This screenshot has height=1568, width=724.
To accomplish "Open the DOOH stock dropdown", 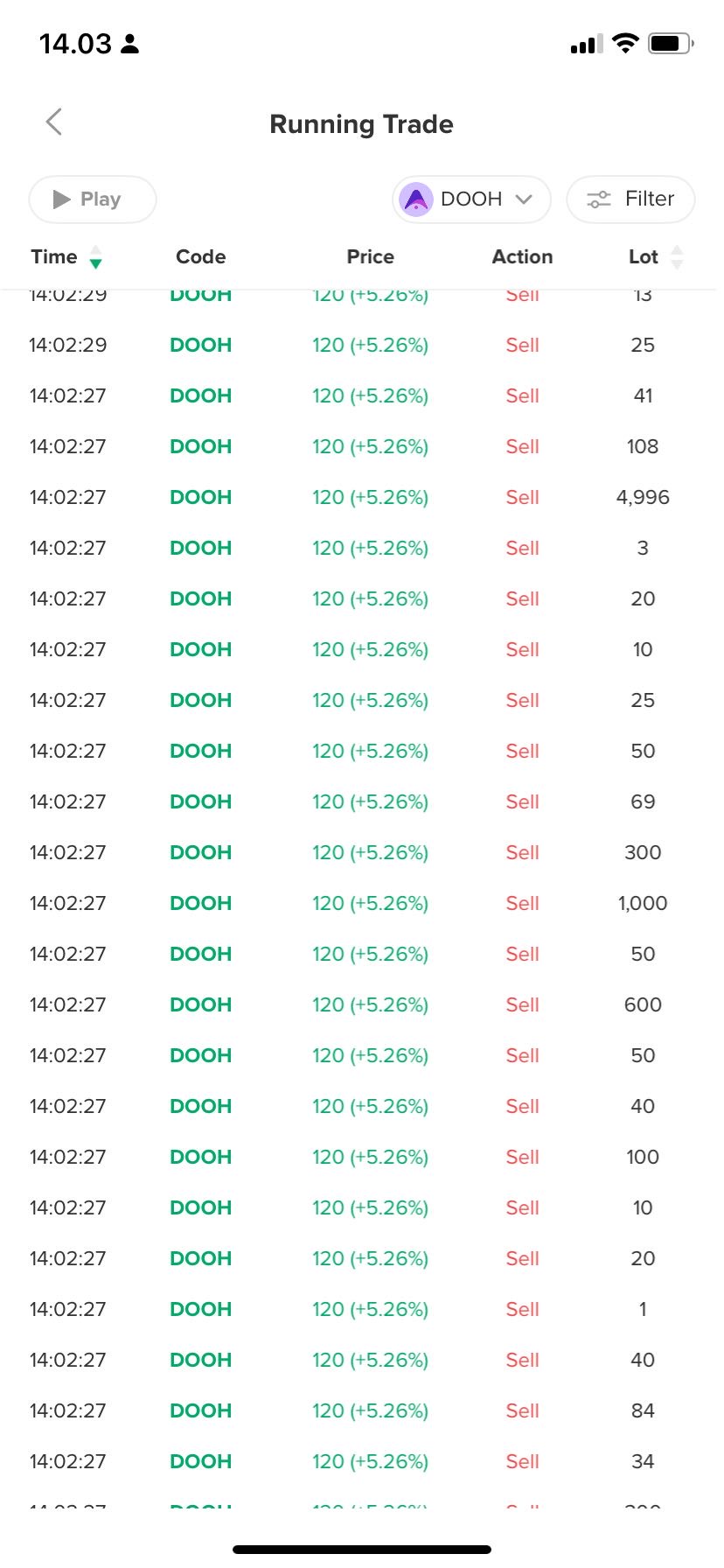I will [x=471, y=199].
